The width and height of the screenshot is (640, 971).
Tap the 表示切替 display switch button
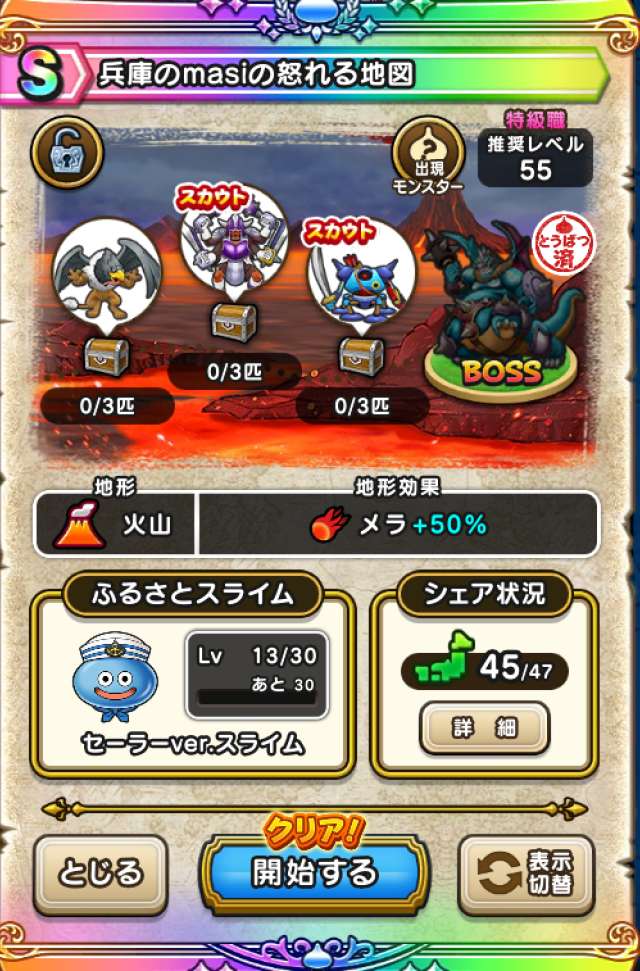click(x=526, y=873)
